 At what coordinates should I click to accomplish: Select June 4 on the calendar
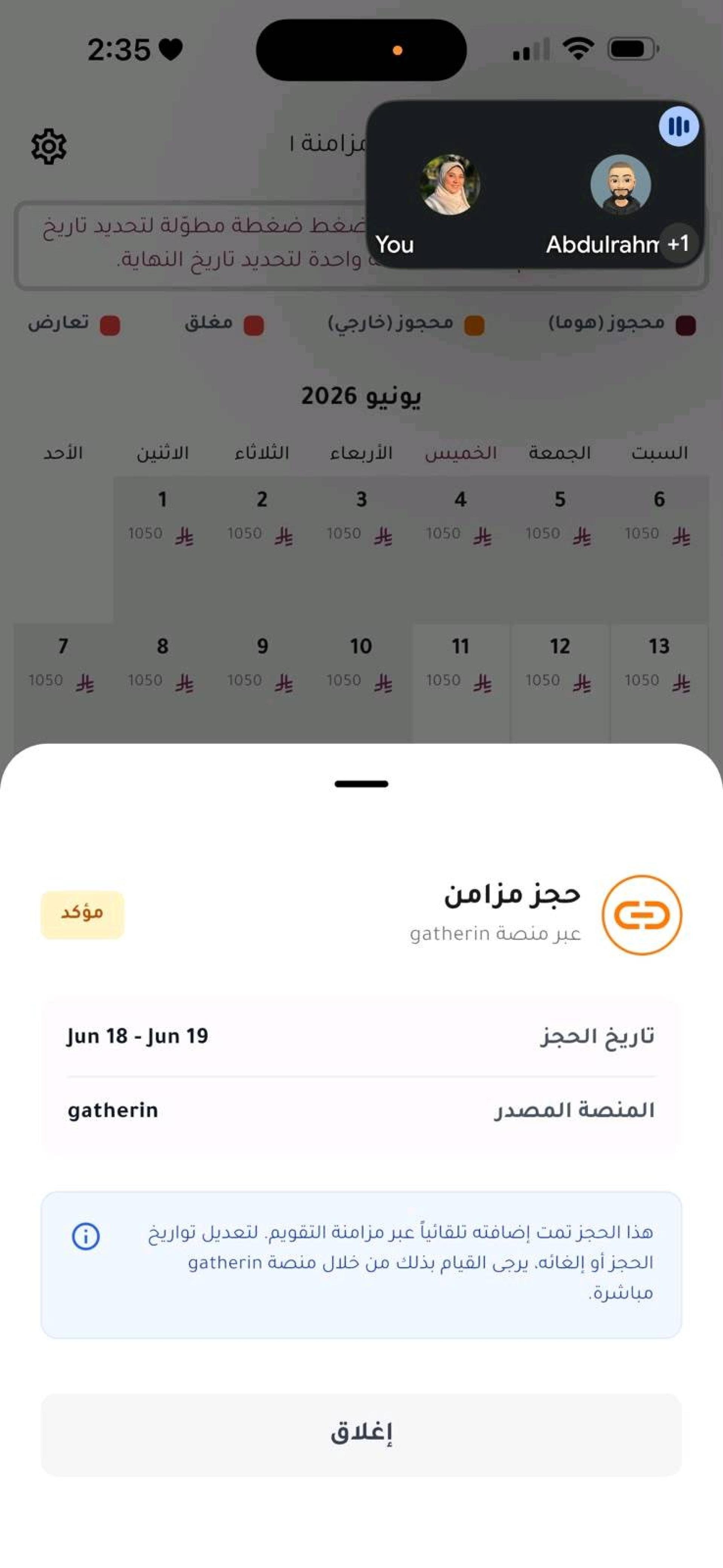coord(461,536)
